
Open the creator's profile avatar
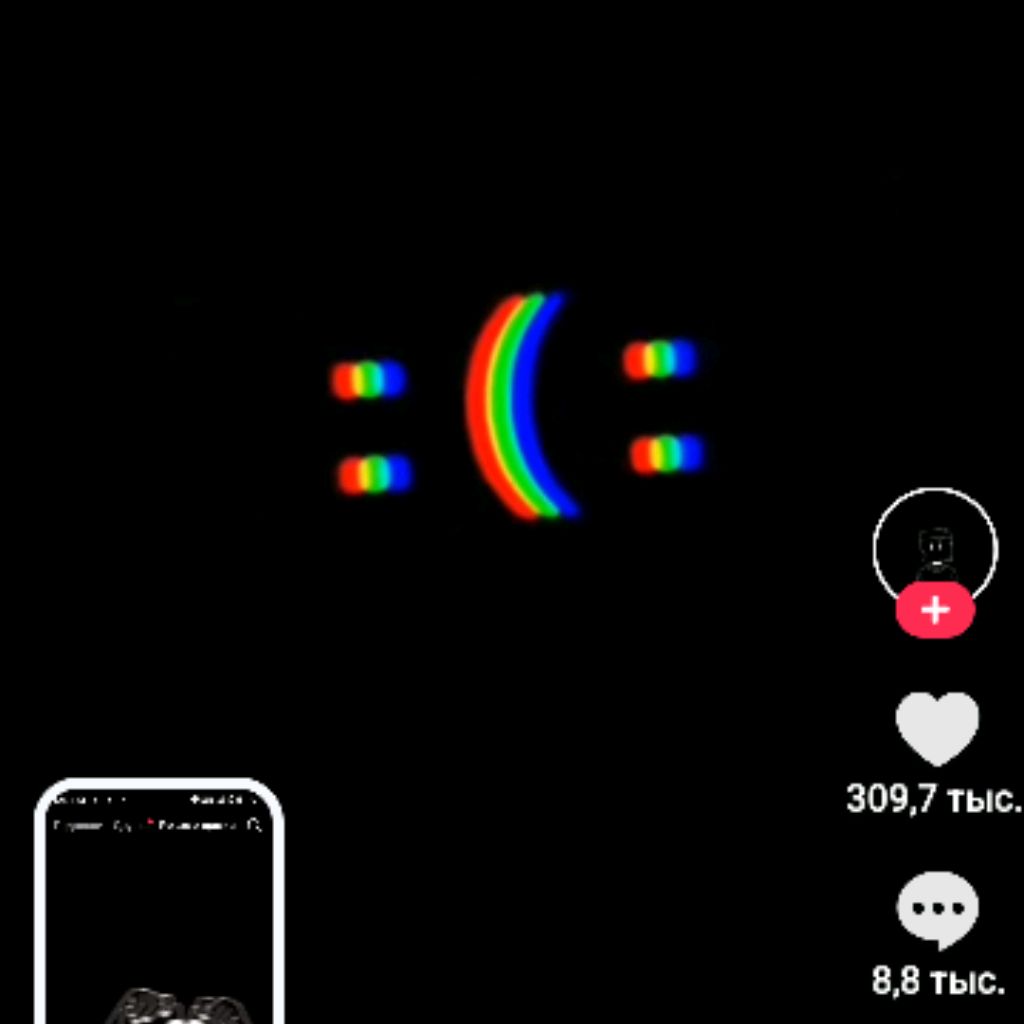[x=935, y=545]
